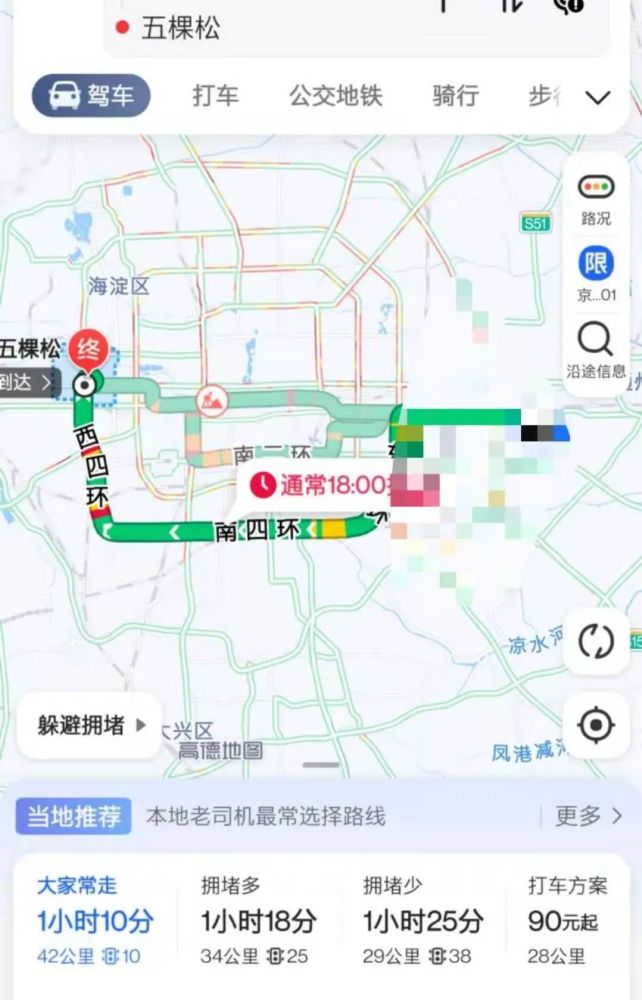Open the 到达 arrival label near 五棵松
The image size is (642, 1000).
(x=27, y=383)
